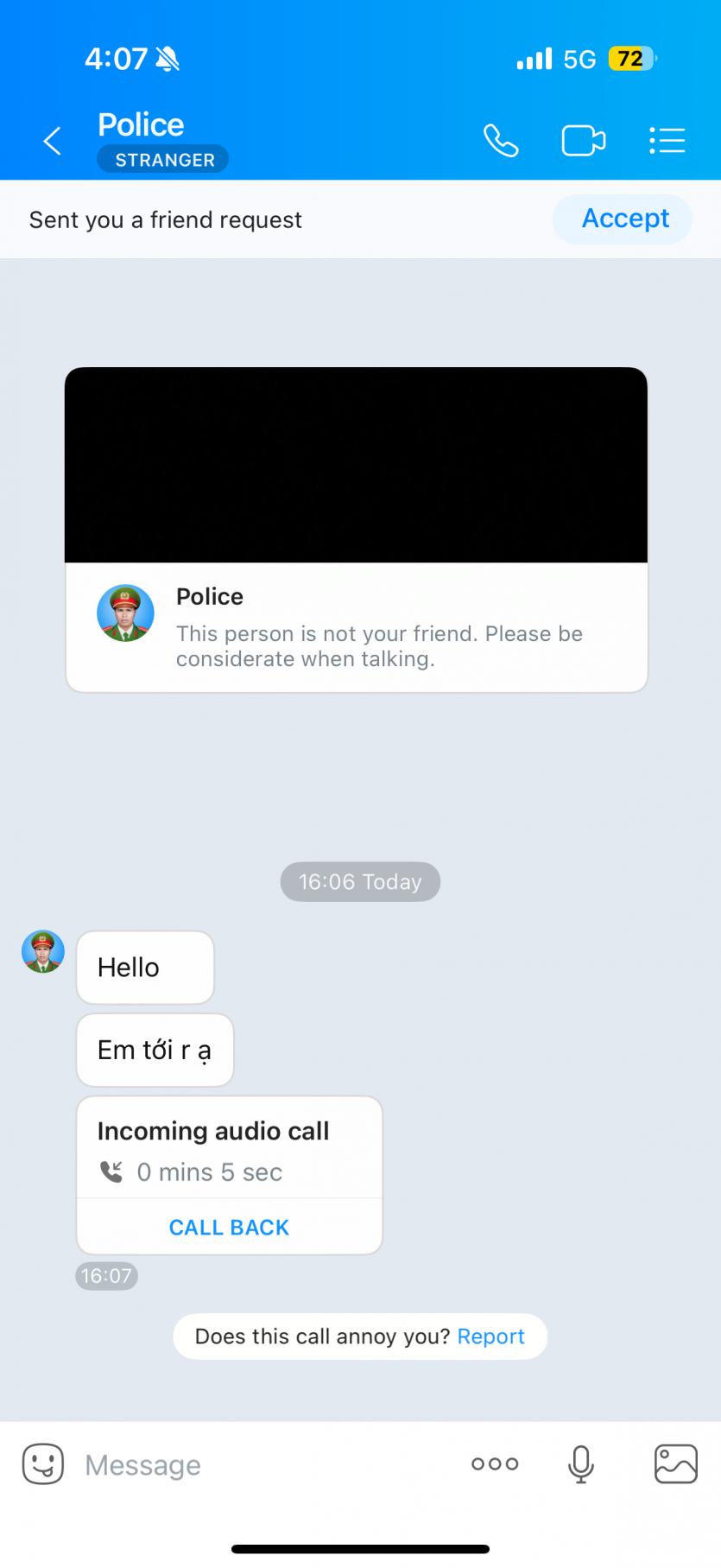Image resolution: width=721 pixels, height=1568 pixels.
Task: Open Police's profile avatar in the preview card
Action: tap(125, 613)
